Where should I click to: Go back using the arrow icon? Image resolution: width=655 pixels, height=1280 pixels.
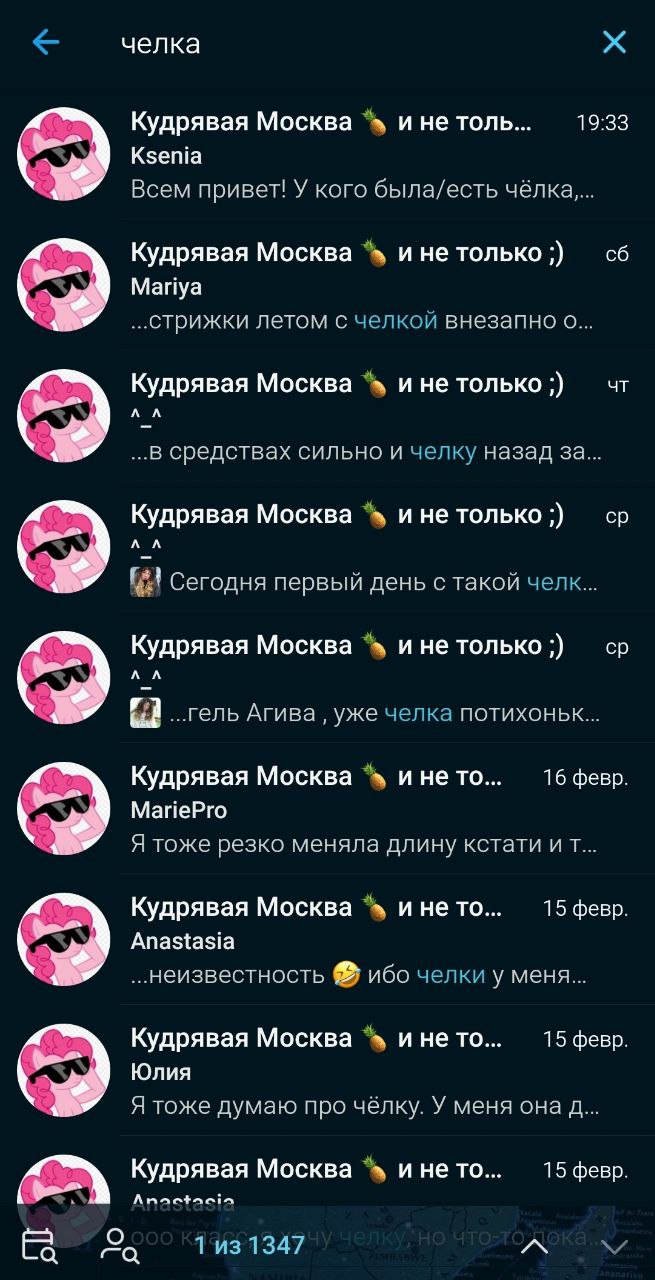click(x=46, y=42)
